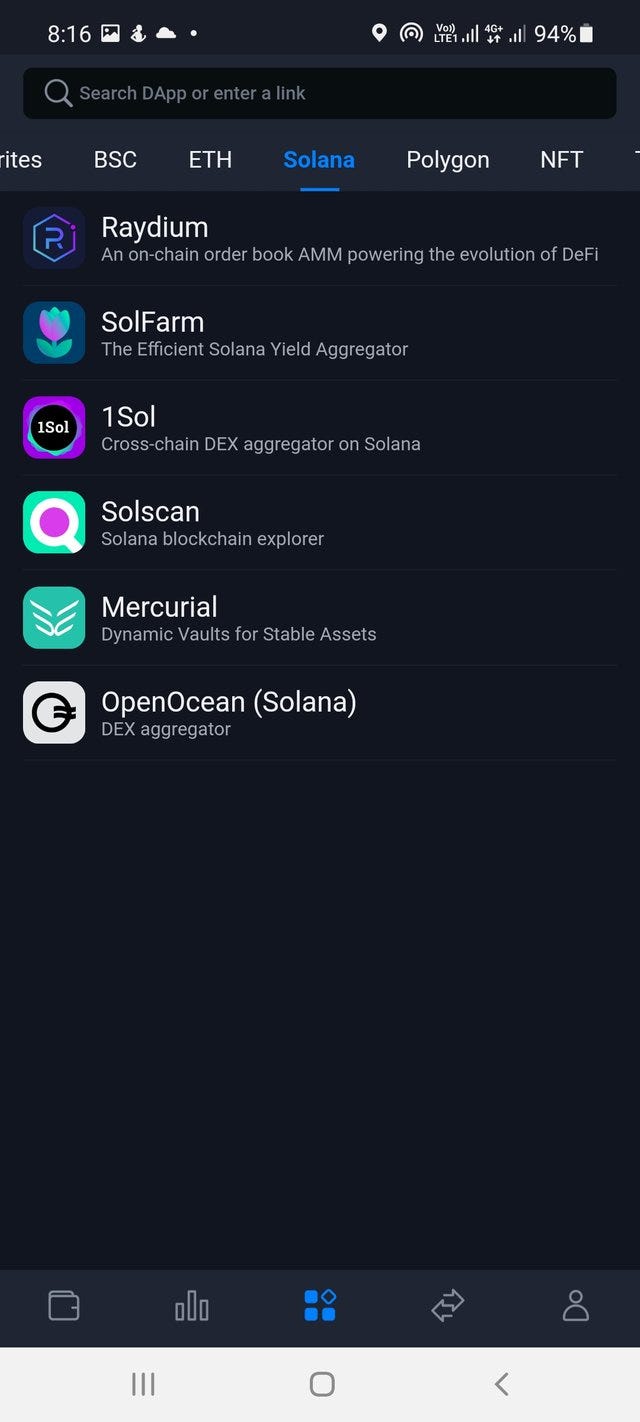Open Mercurial dynamic vaults
Image resolution: width=640 pixels, height=1422 pixels.
[x=320, y=618]
